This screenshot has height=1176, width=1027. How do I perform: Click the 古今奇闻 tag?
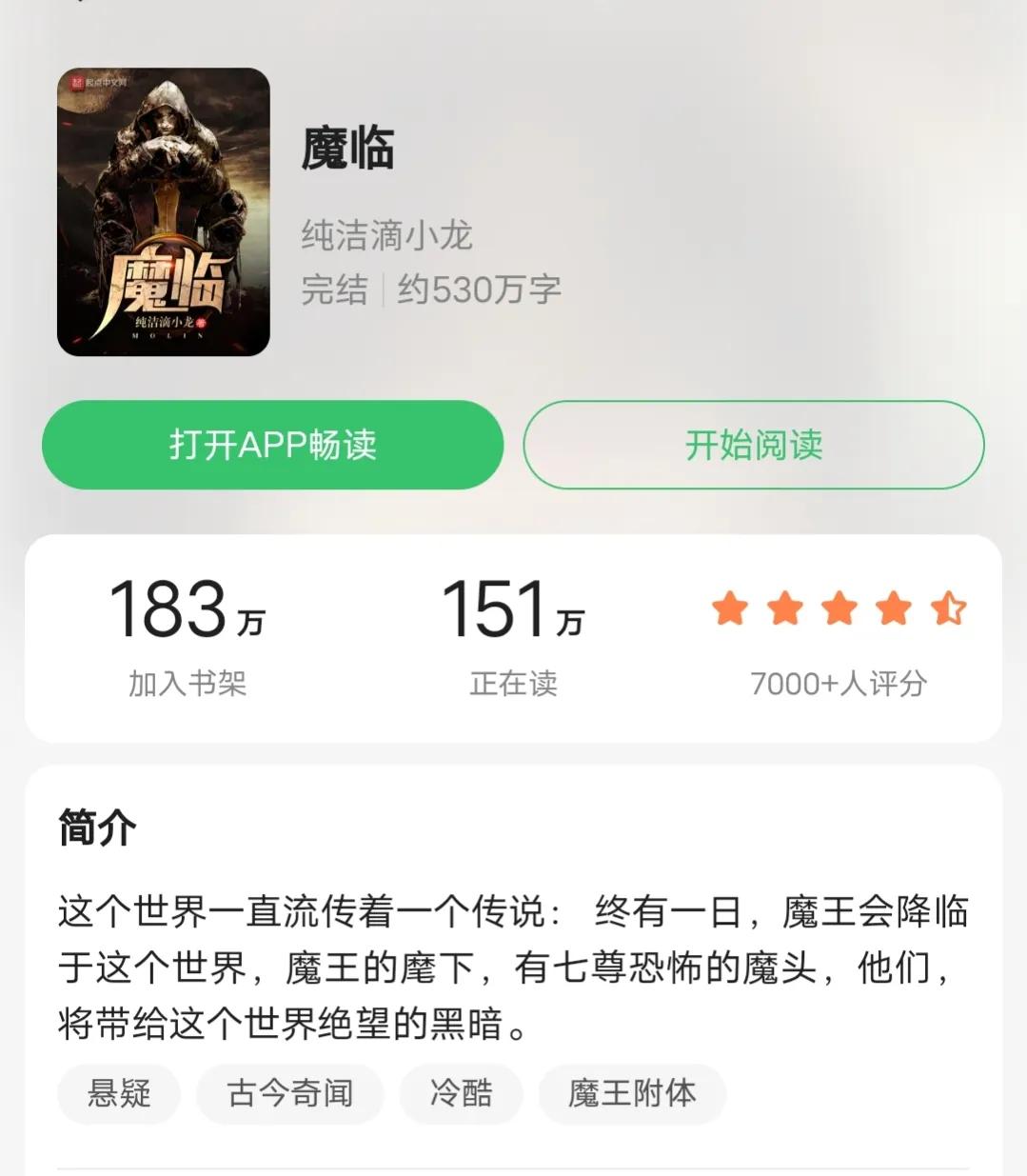[289, 1094]
